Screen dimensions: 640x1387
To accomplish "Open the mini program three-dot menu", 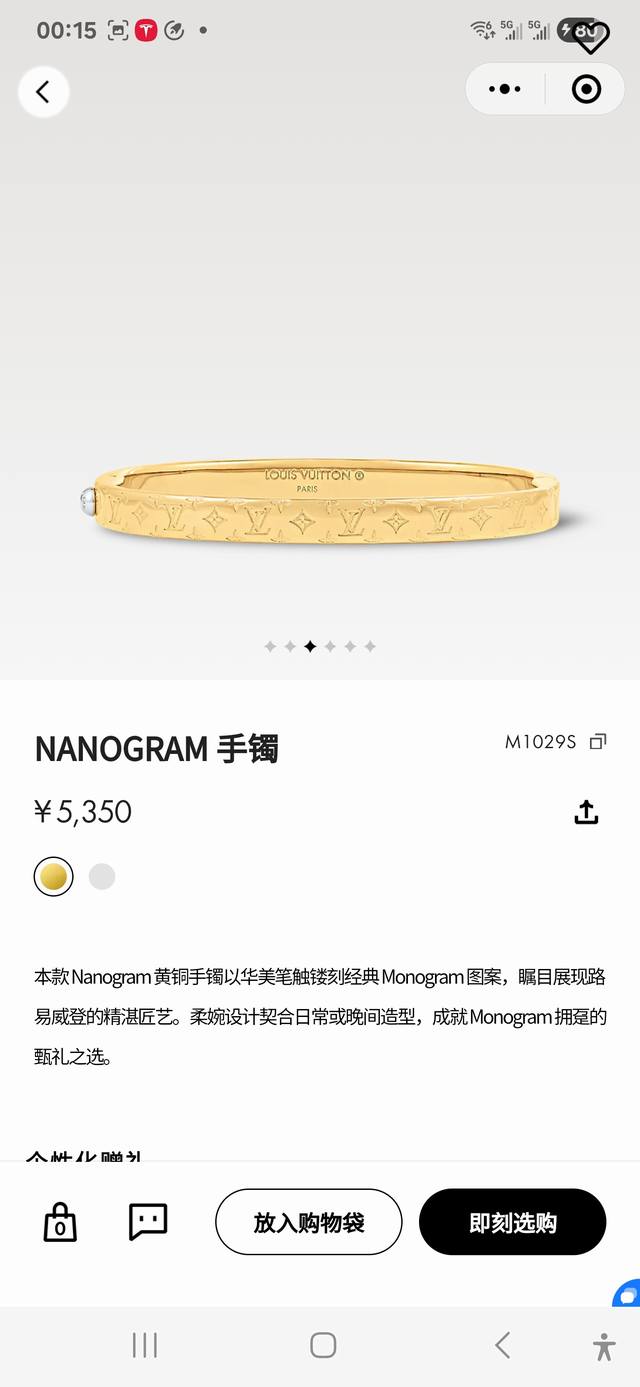I will click(505, 89).
